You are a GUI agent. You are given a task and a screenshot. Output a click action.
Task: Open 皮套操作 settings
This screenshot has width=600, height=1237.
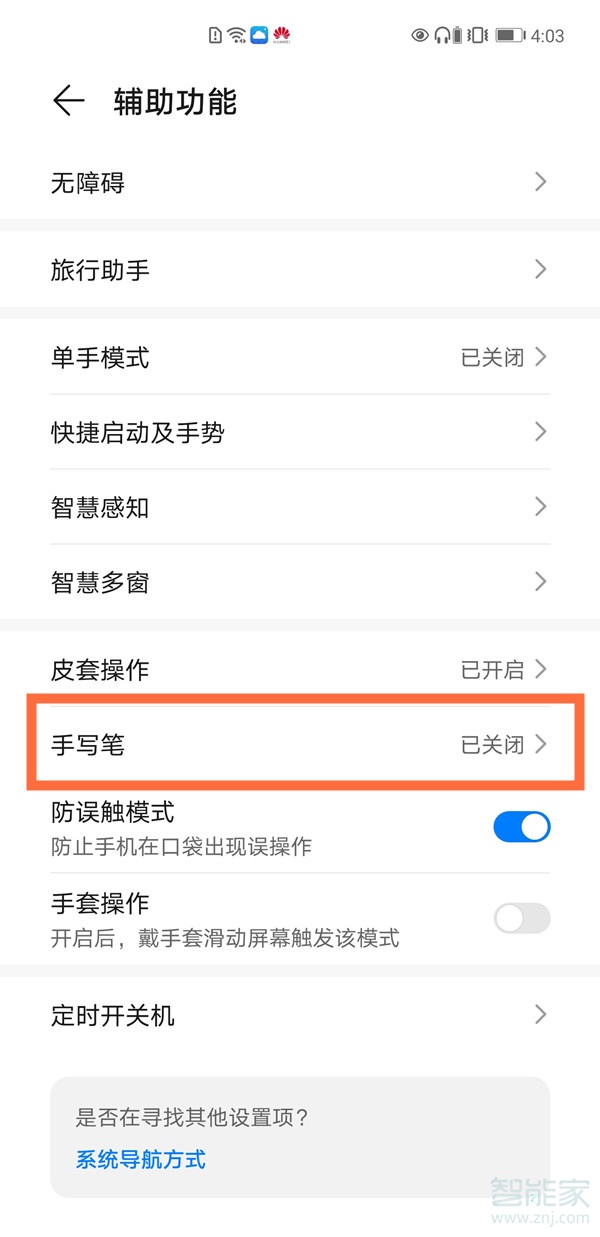click(300, 669)
